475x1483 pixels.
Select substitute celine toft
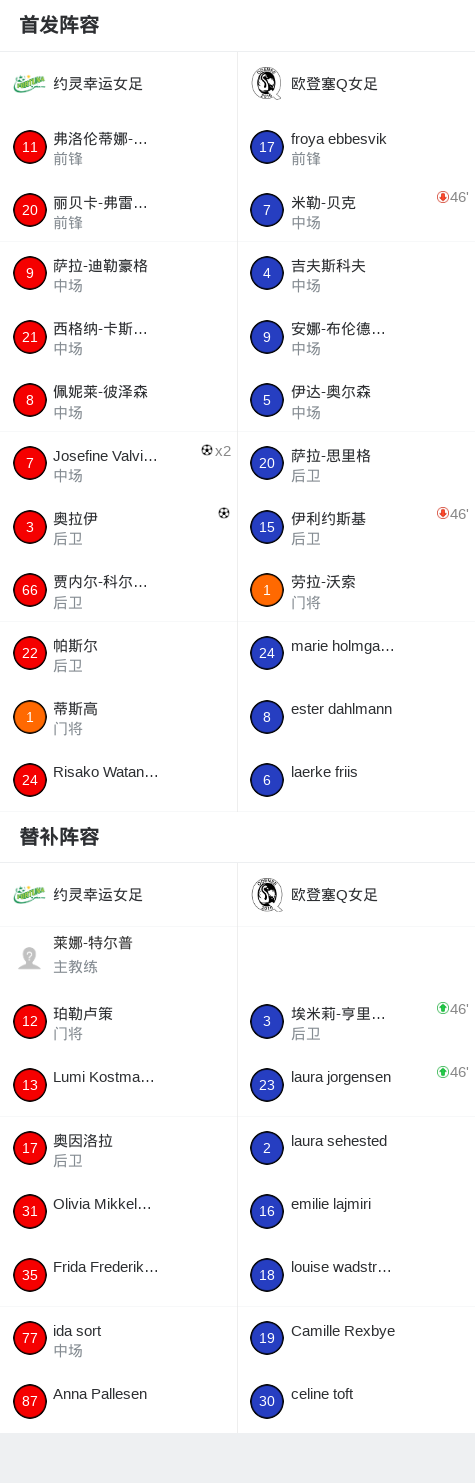click(356, 1401)
